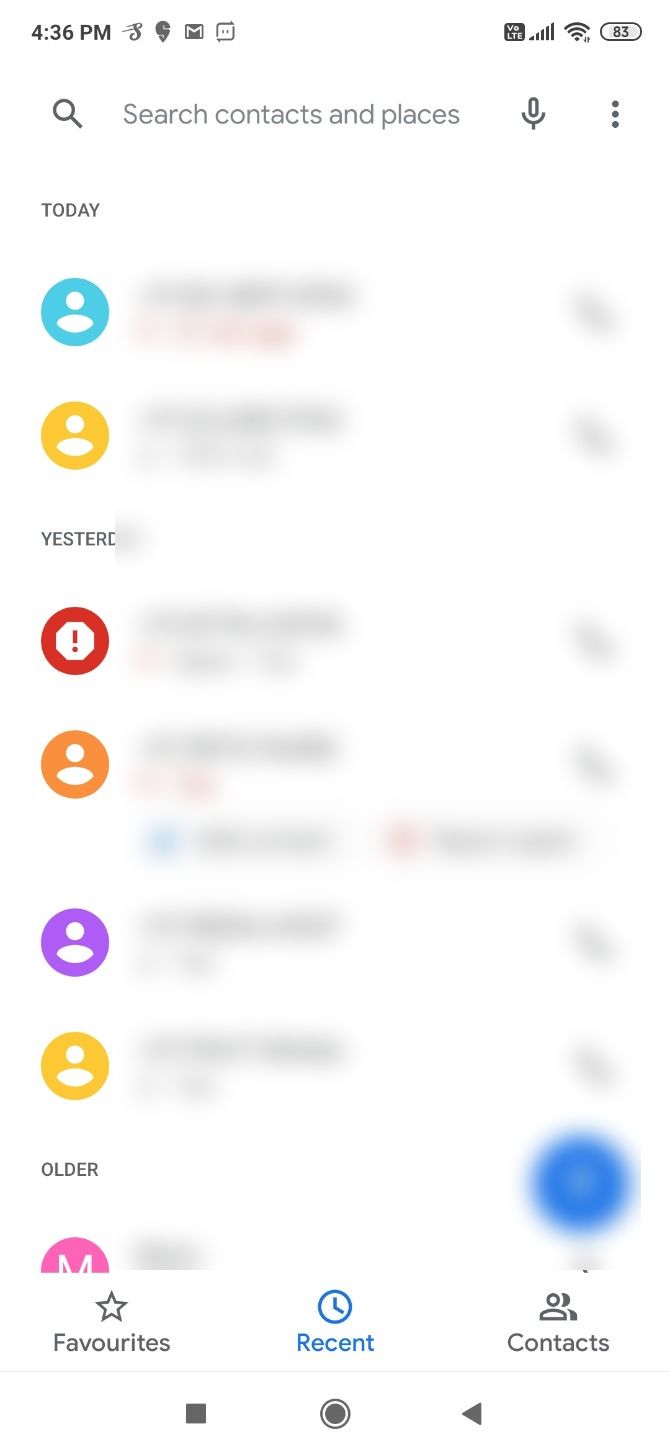670x1452 pixels.
Task: Open the search contacts and places field
Action: coord(290,115)
